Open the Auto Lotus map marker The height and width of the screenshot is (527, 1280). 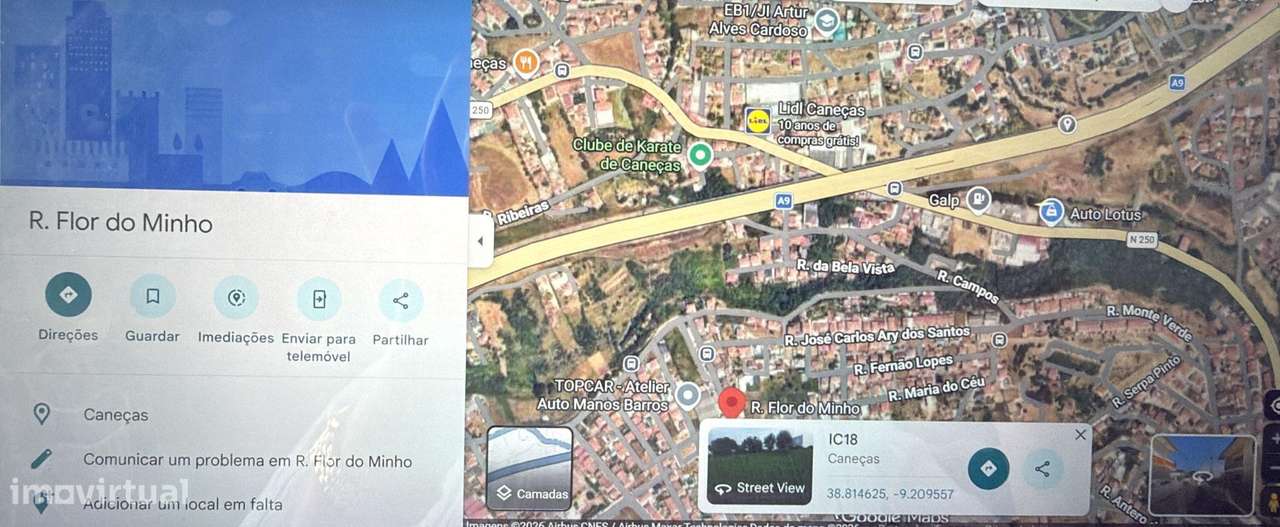(1051, 212)
